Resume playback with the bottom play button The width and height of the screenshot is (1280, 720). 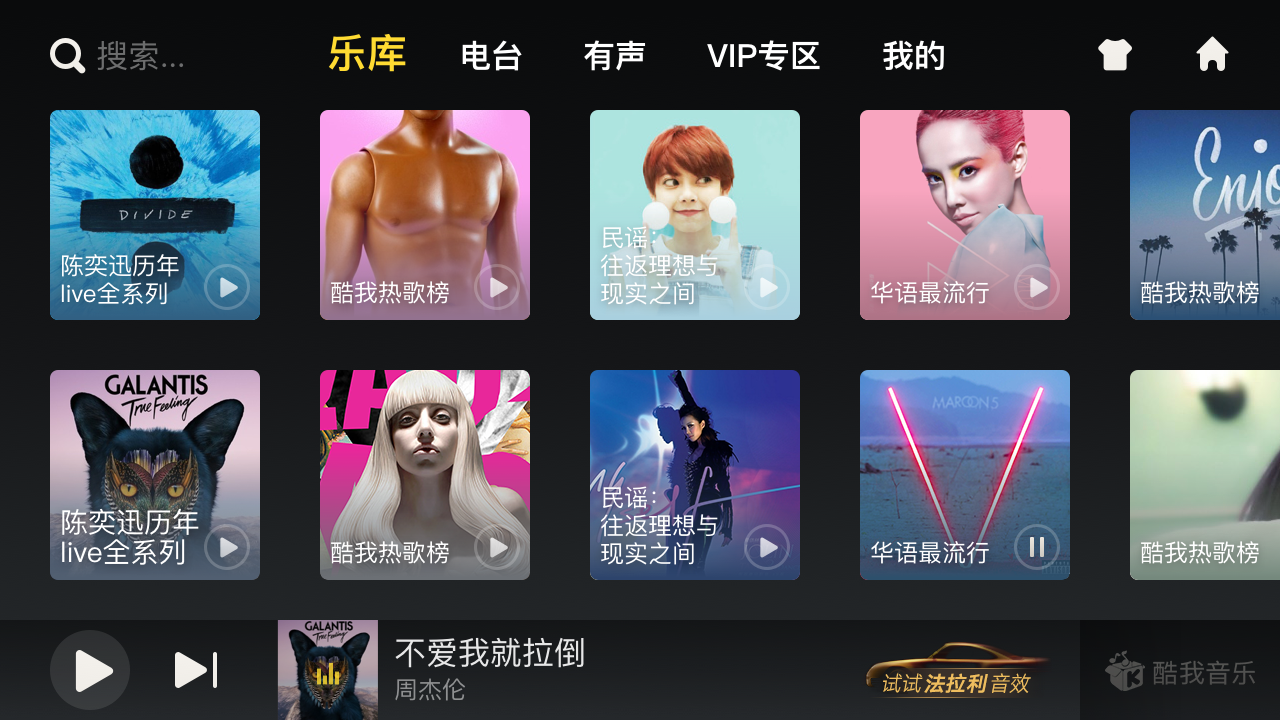pos(90,670)
